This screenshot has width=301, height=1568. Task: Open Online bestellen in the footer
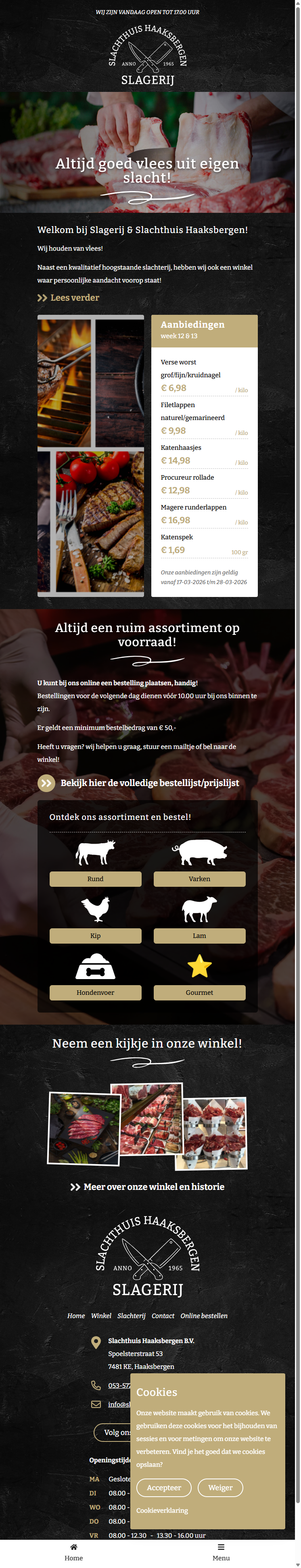203,1315
